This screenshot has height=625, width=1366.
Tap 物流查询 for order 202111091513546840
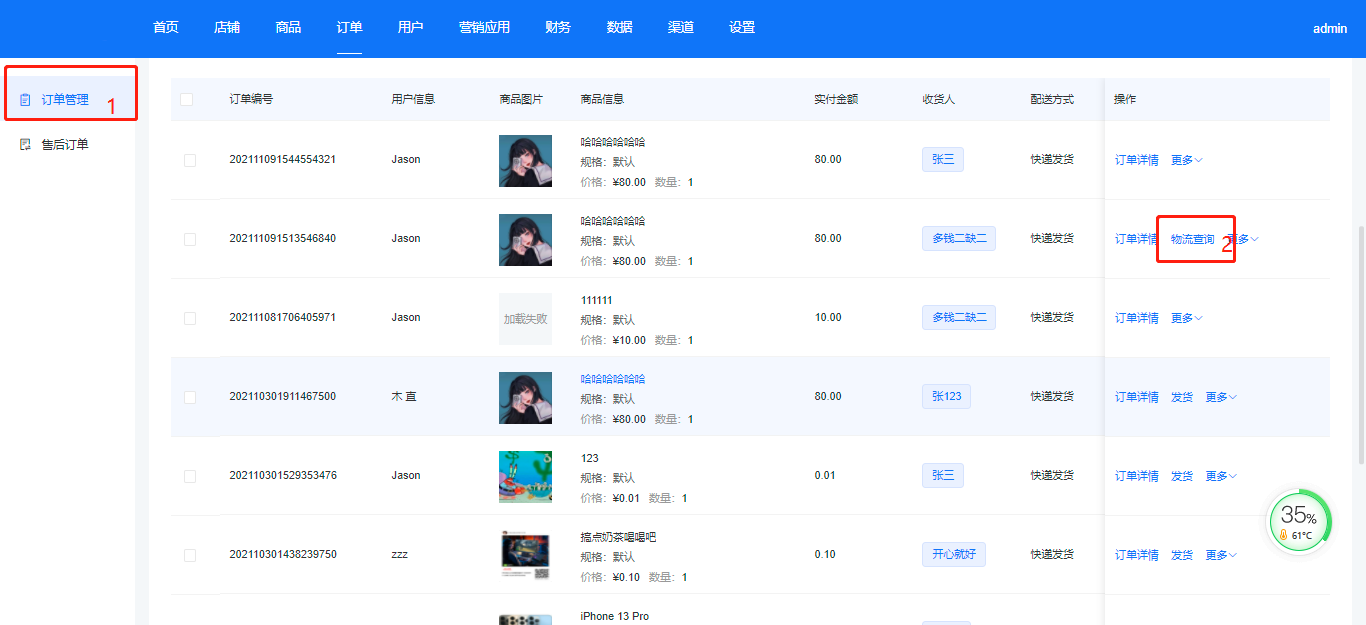coord(1192,239)
